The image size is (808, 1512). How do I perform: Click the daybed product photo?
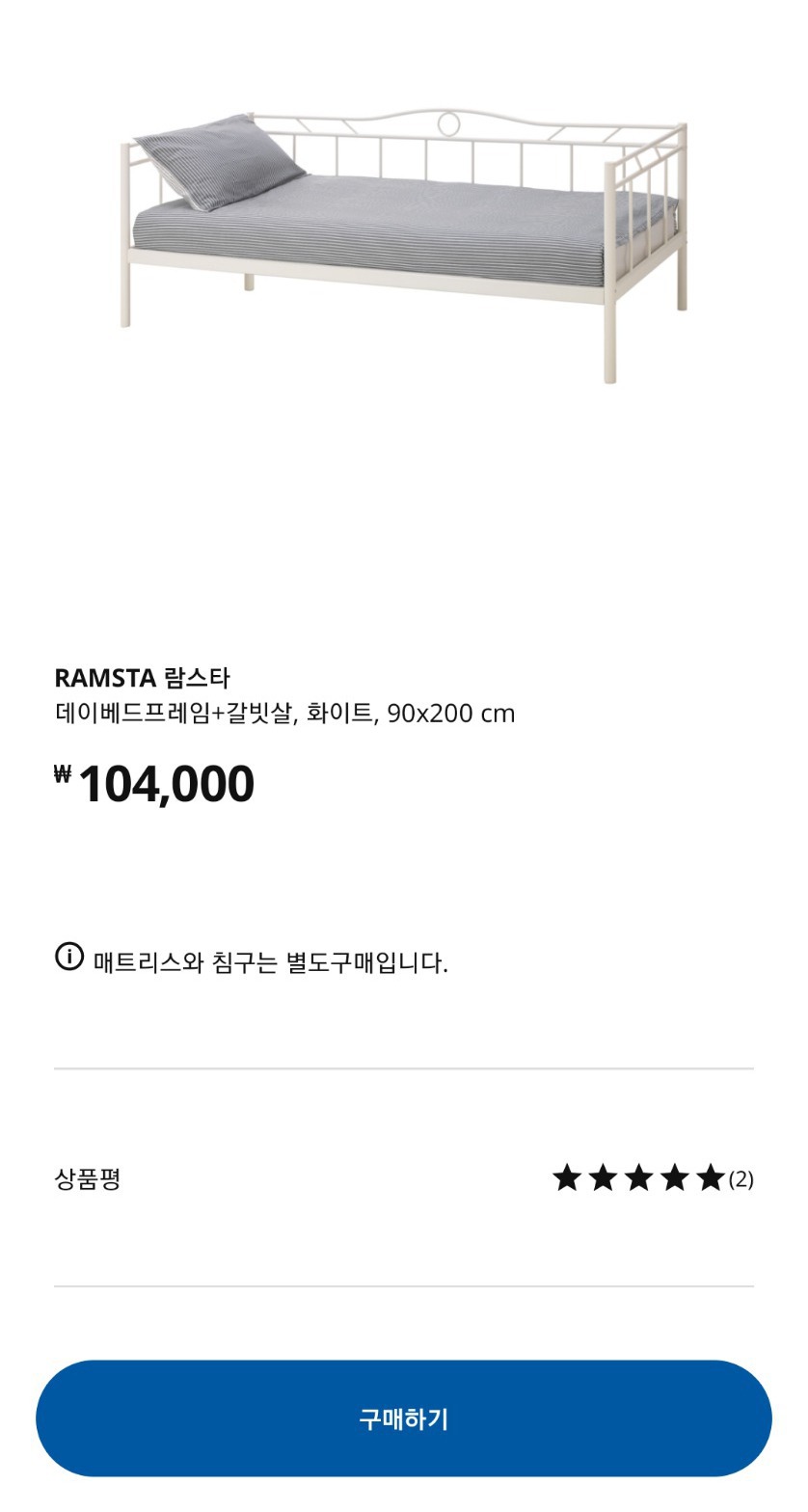404,241
